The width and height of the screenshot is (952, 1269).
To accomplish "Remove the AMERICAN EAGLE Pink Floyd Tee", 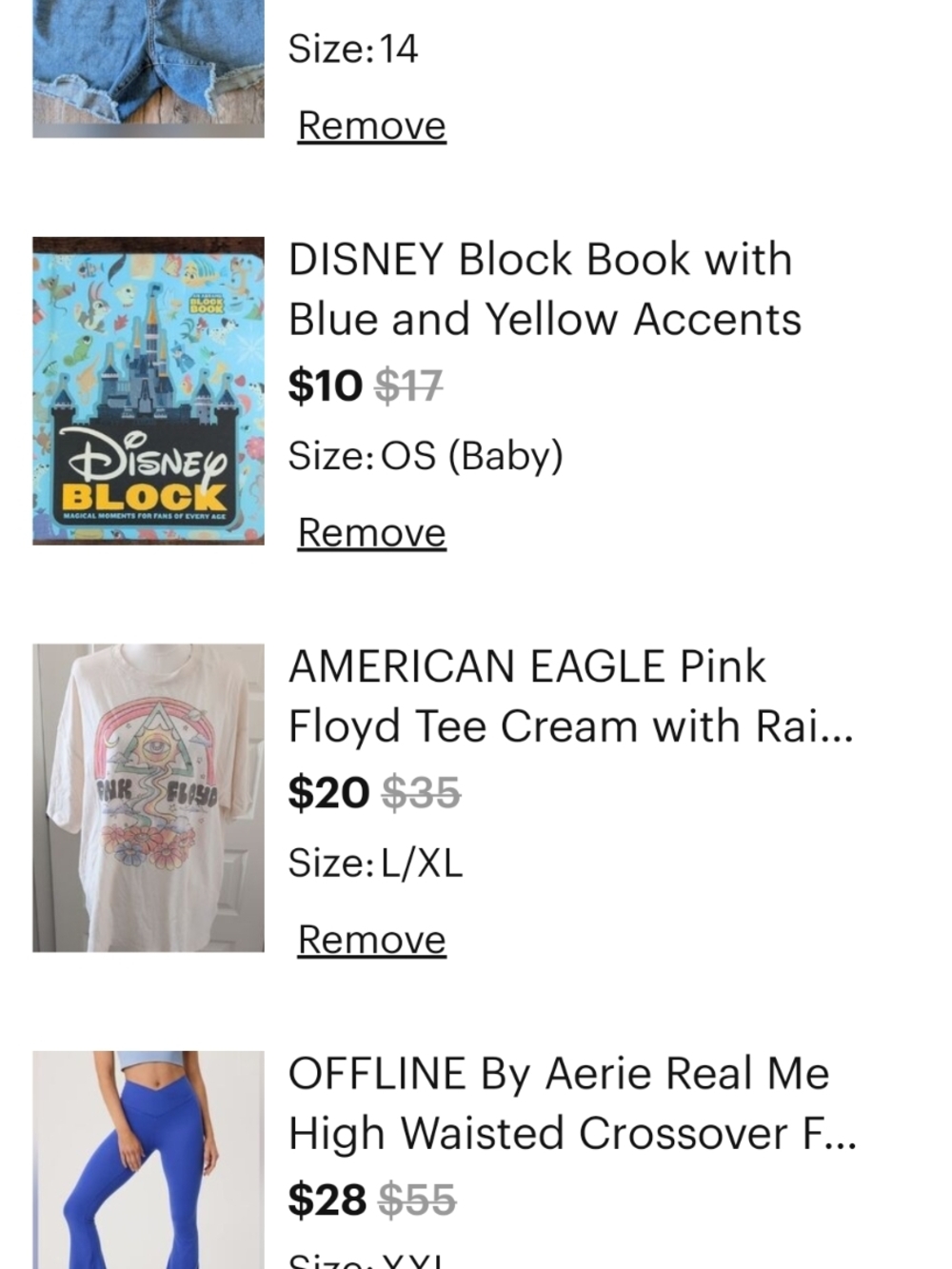I will click(371, 940).
